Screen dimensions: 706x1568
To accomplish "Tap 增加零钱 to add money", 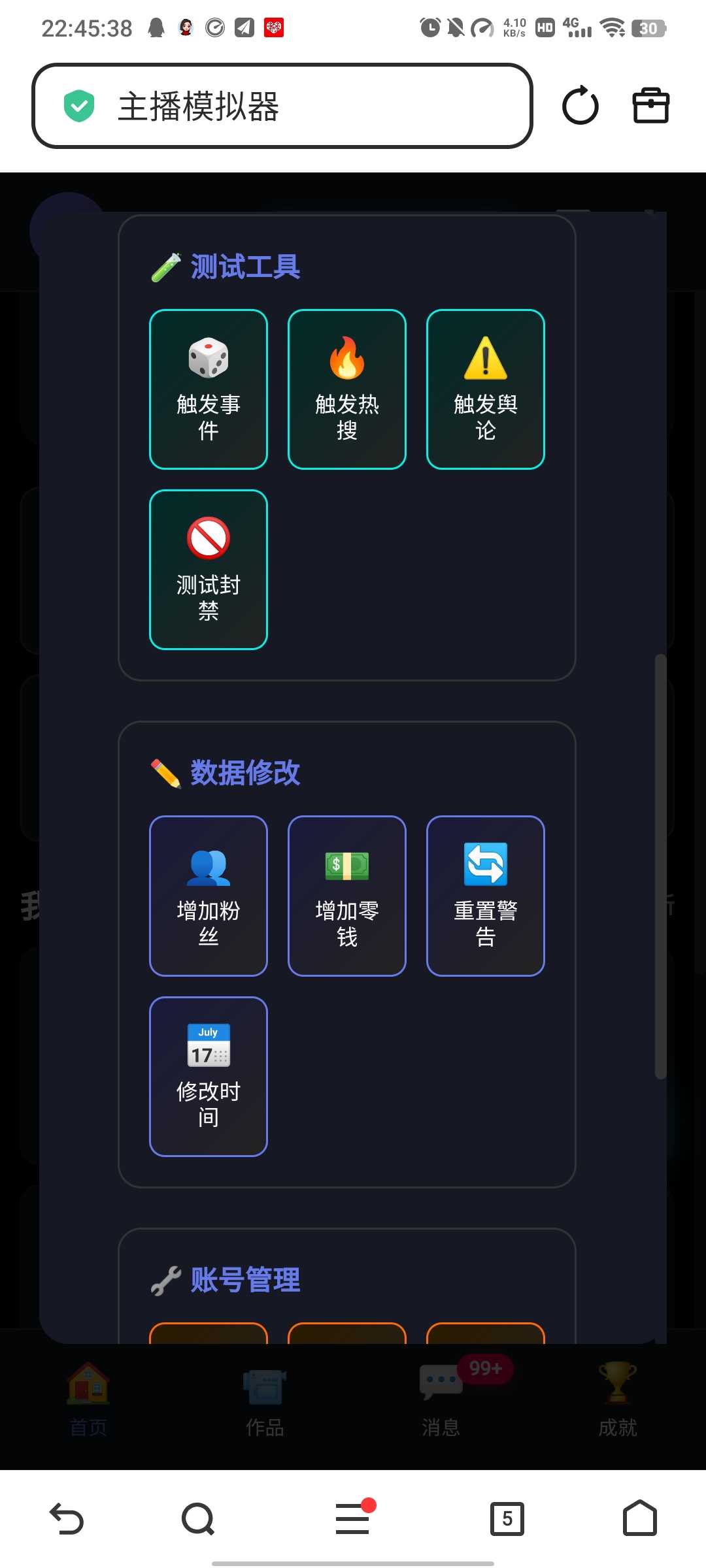I will [x=347, y=896].
